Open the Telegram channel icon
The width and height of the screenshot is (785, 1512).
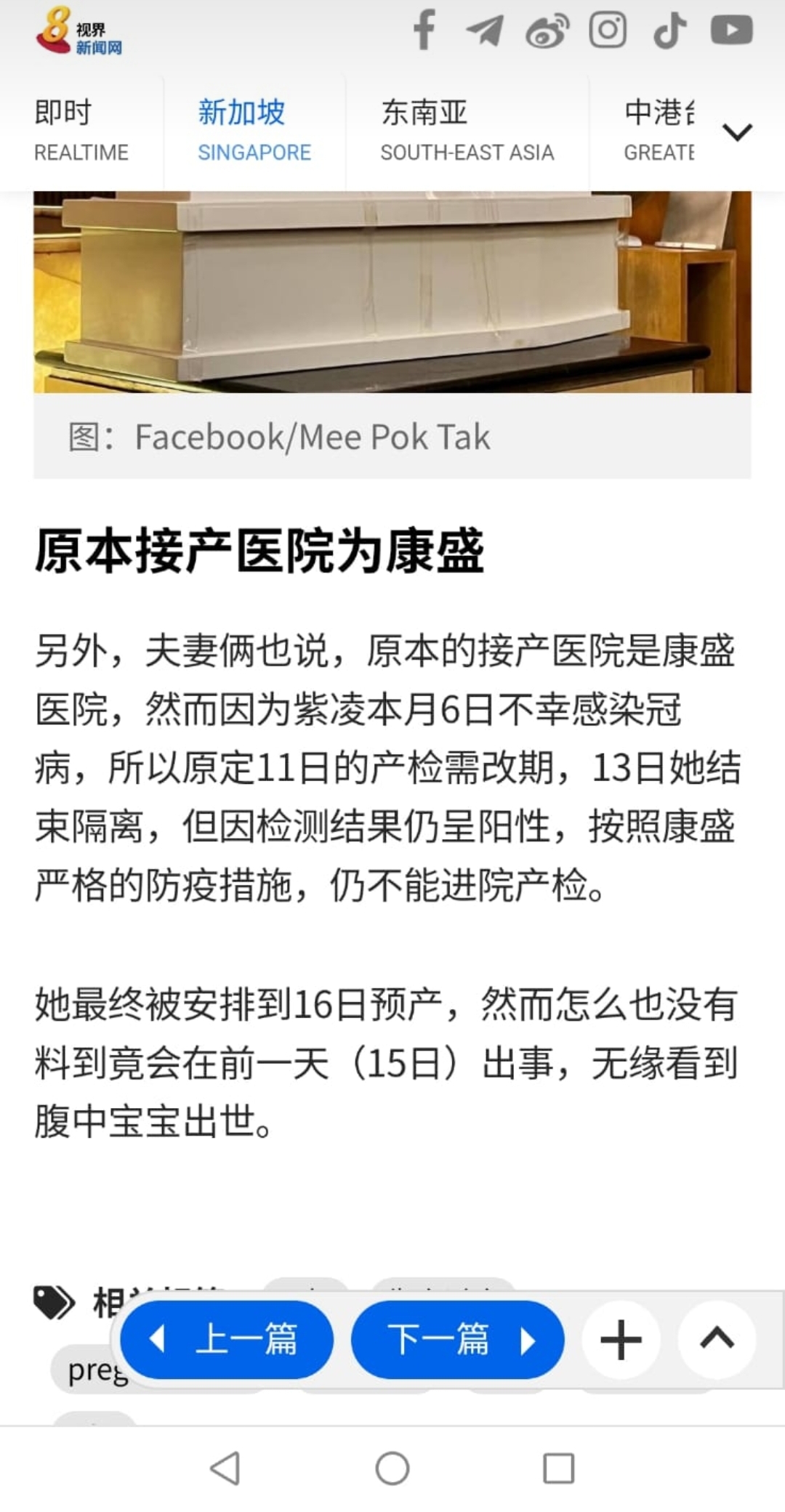pos(485,31)
